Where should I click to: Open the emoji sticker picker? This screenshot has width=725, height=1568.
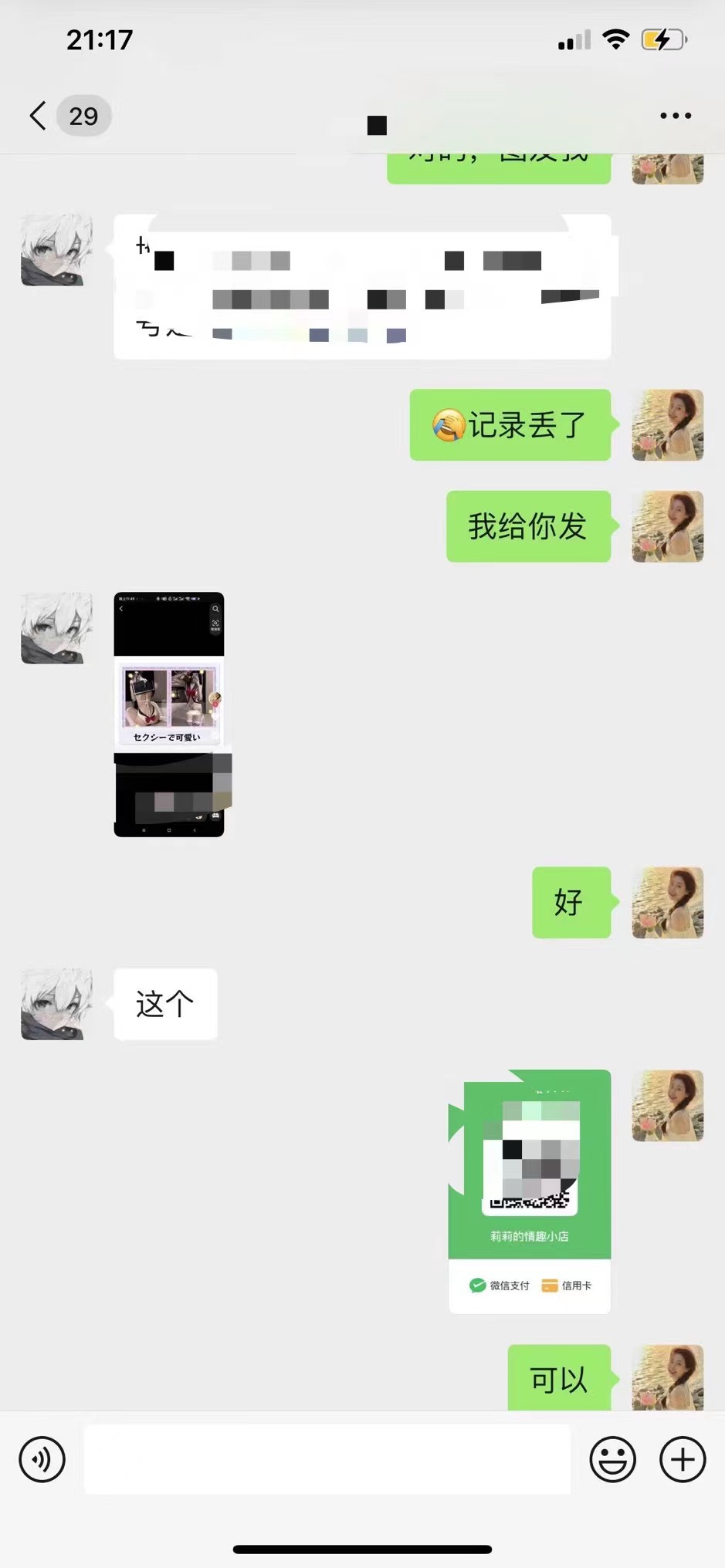[x=612, y=1459]
